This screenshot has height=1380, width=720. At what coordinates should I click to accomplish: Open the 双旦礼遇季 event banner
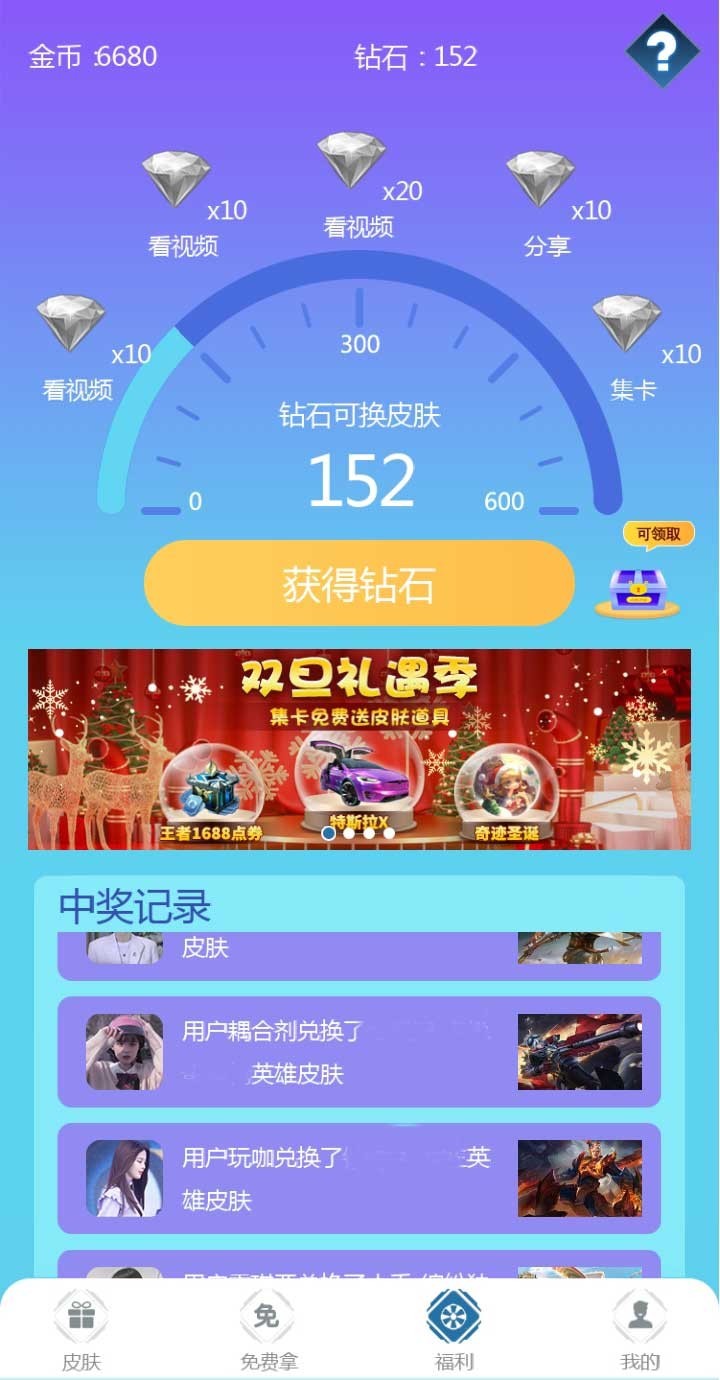[x=360, y=750]
